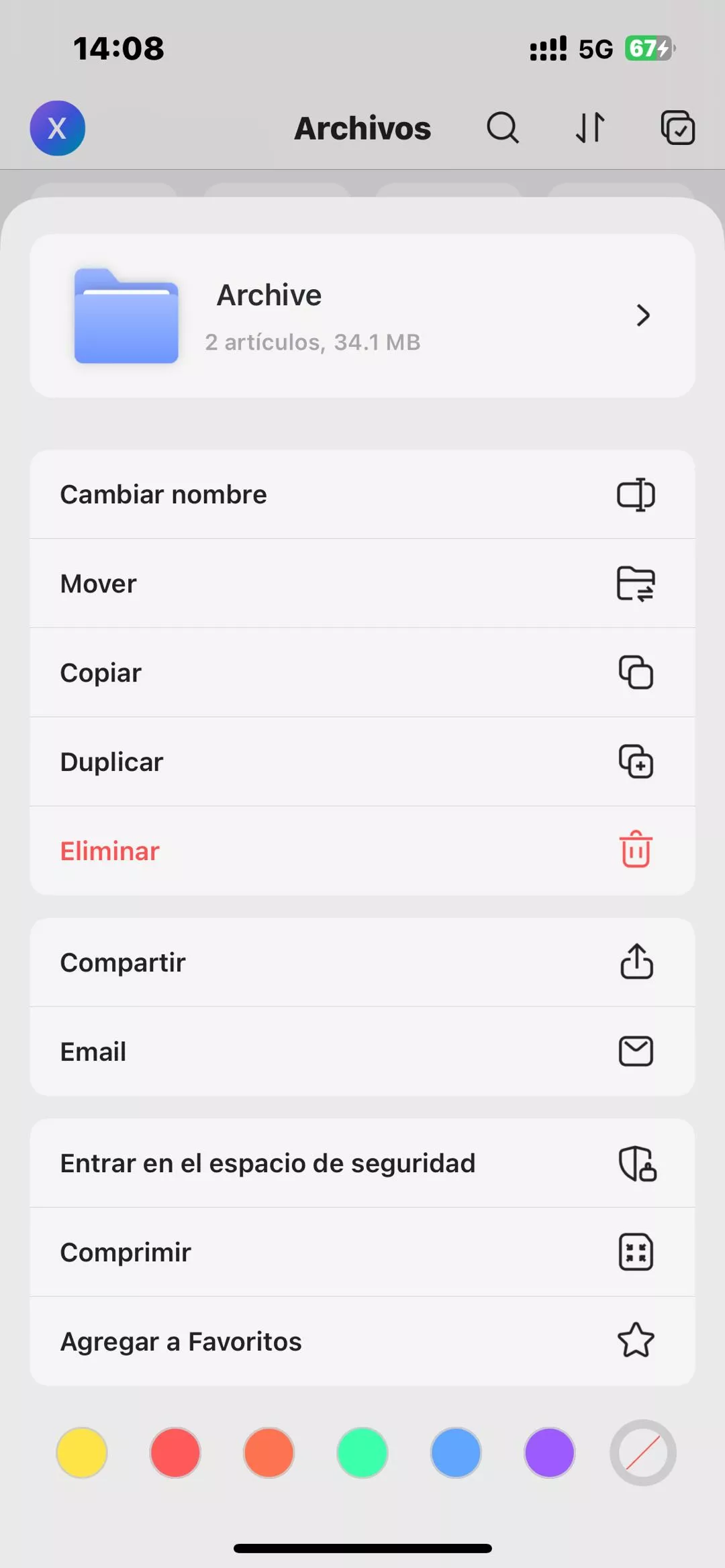Screen dimensions: 725x1568
Task: Select the green color tag
Action: pos(362,1453)
